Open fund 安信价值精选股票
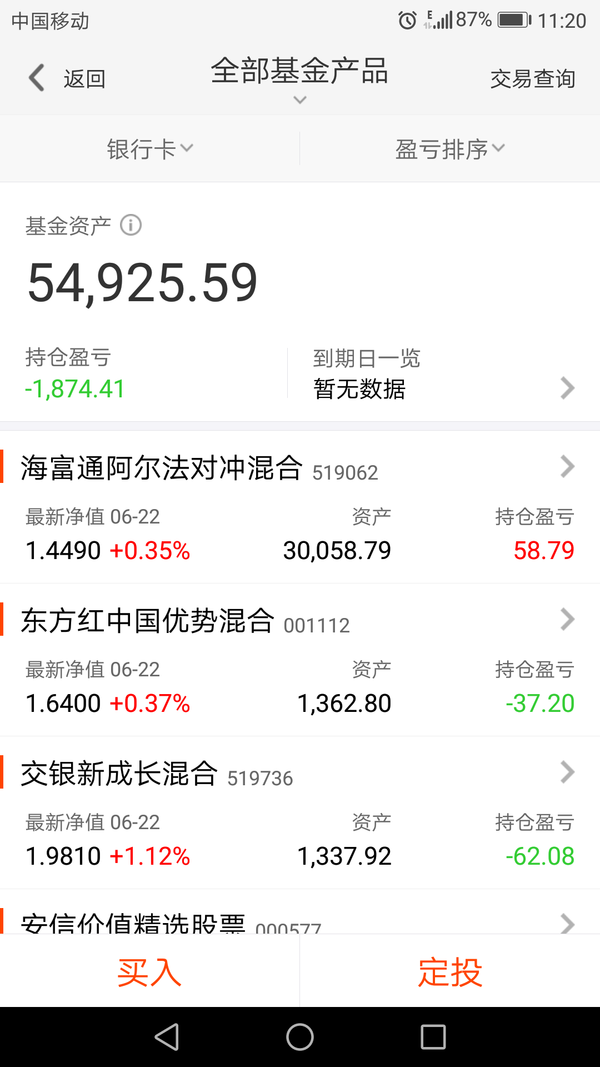The height and width of the screenshot is (1067, 600). (x=300, y=912)
